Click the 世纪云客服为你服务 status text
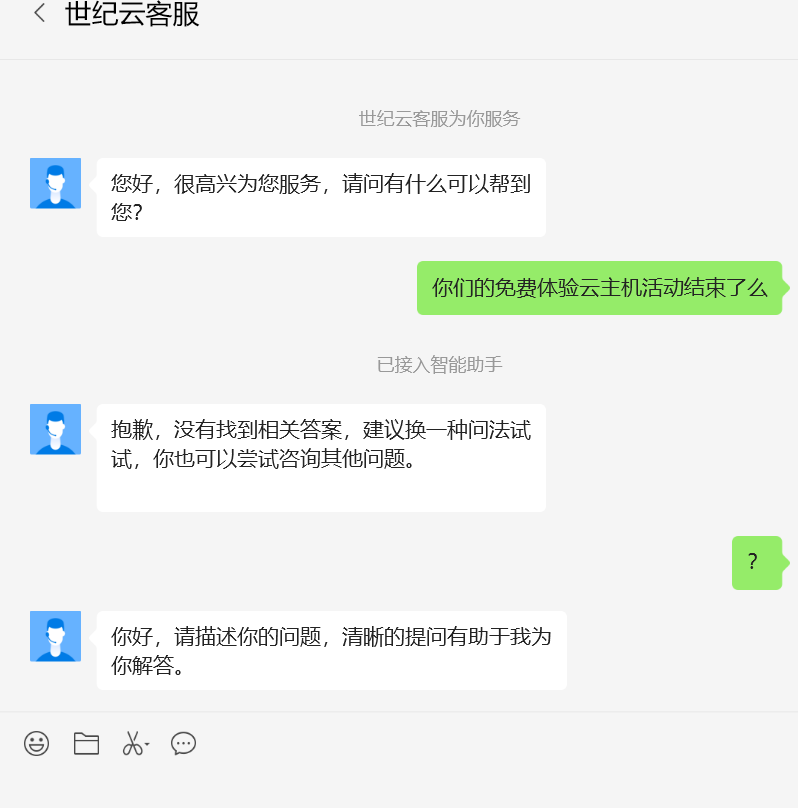The height and width of the screenshot is (808, 798). [438, 119]
